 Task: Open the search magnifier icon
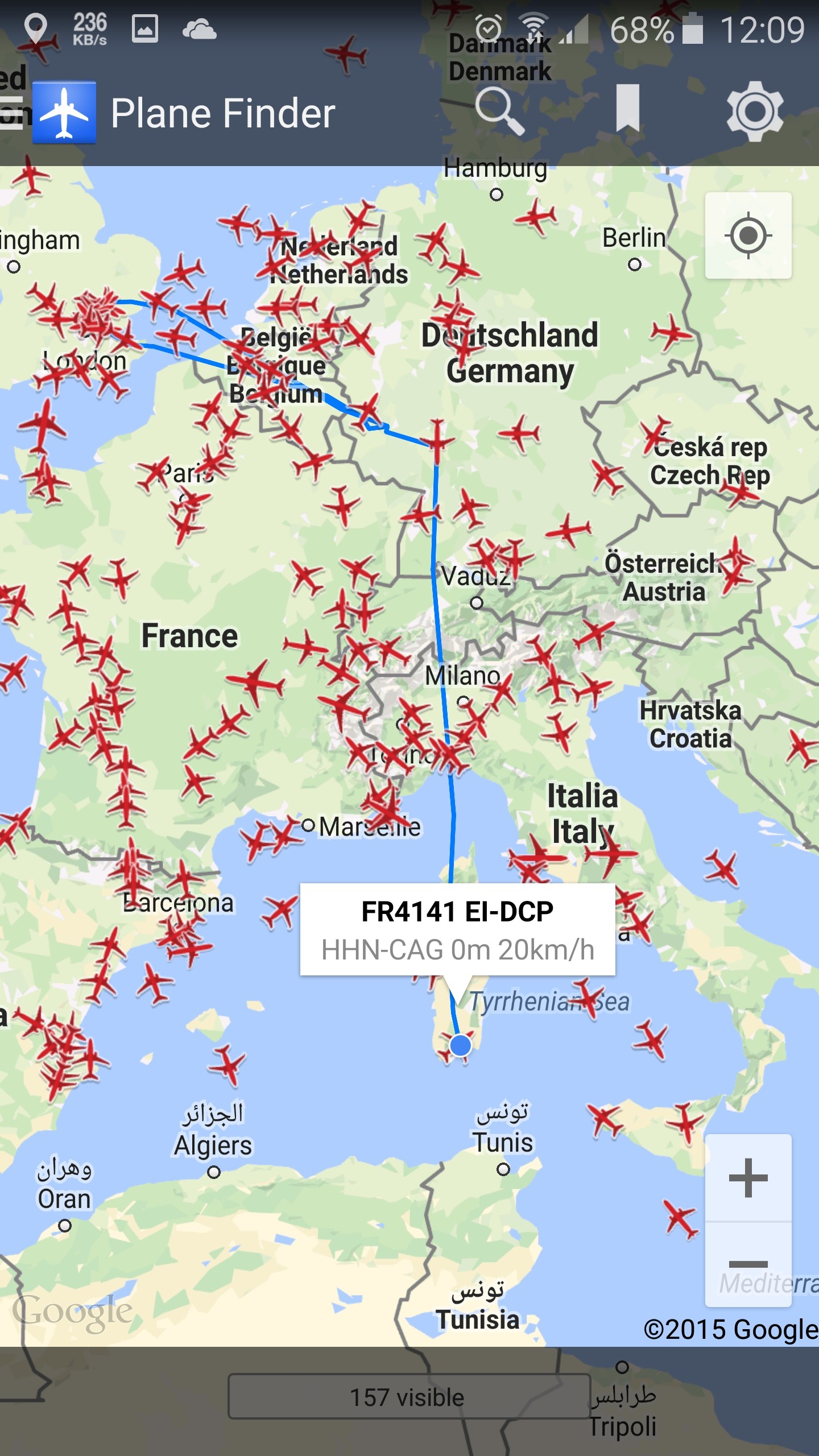(x=499, y=111)
